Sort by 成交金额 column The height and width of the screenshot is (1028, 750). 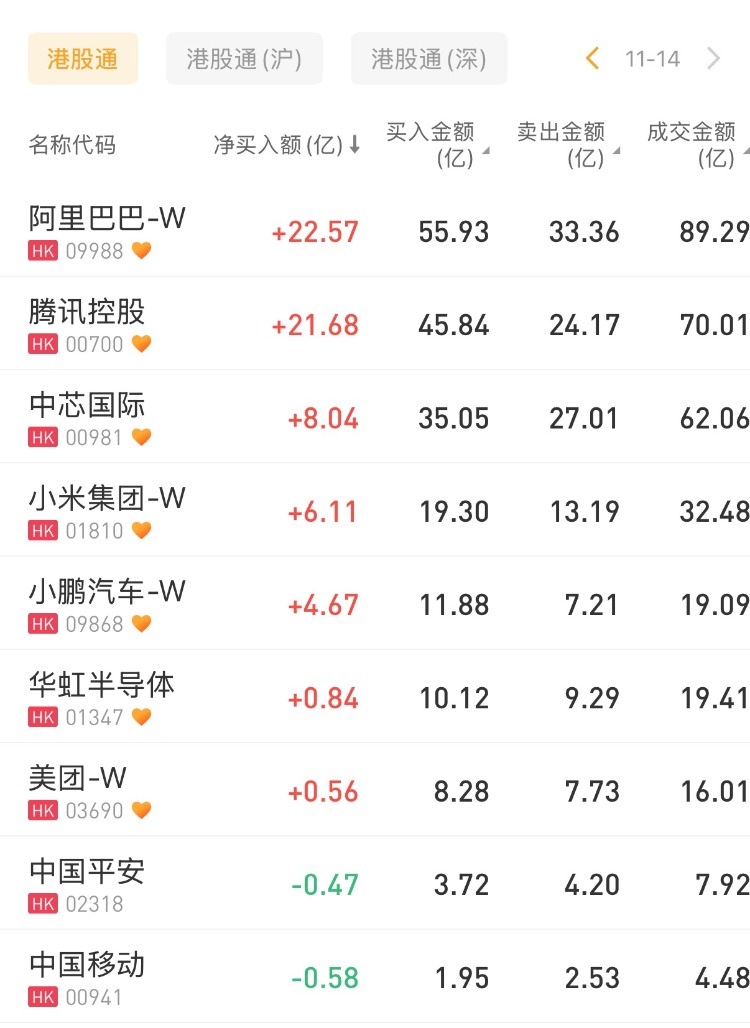point(694,145)
